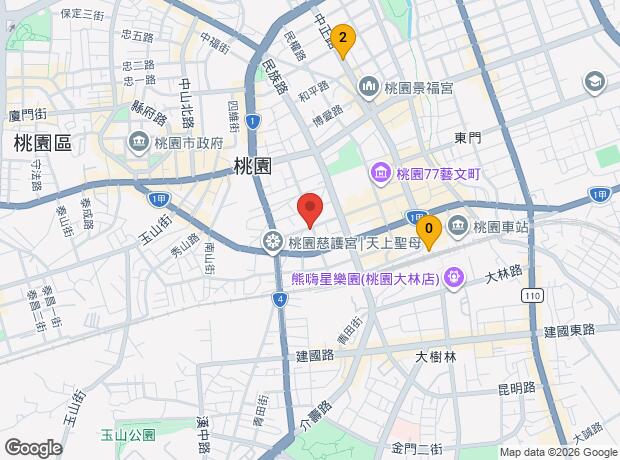620x460 pixels.
Task: Open the 桃園景福宮 place icon
Action: [x=369, y=87]
